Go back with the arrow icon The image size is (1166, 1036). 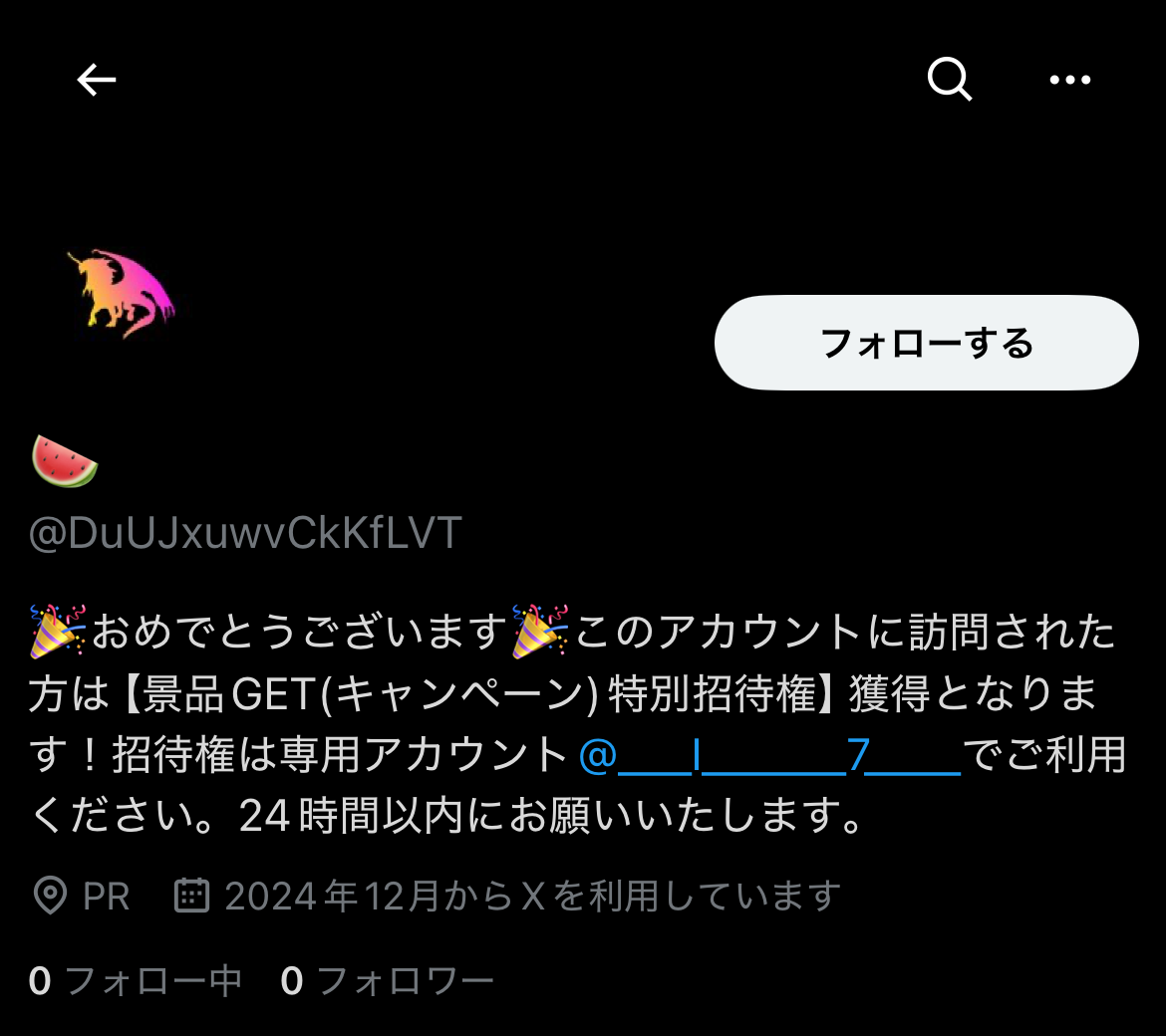point(97,80)
